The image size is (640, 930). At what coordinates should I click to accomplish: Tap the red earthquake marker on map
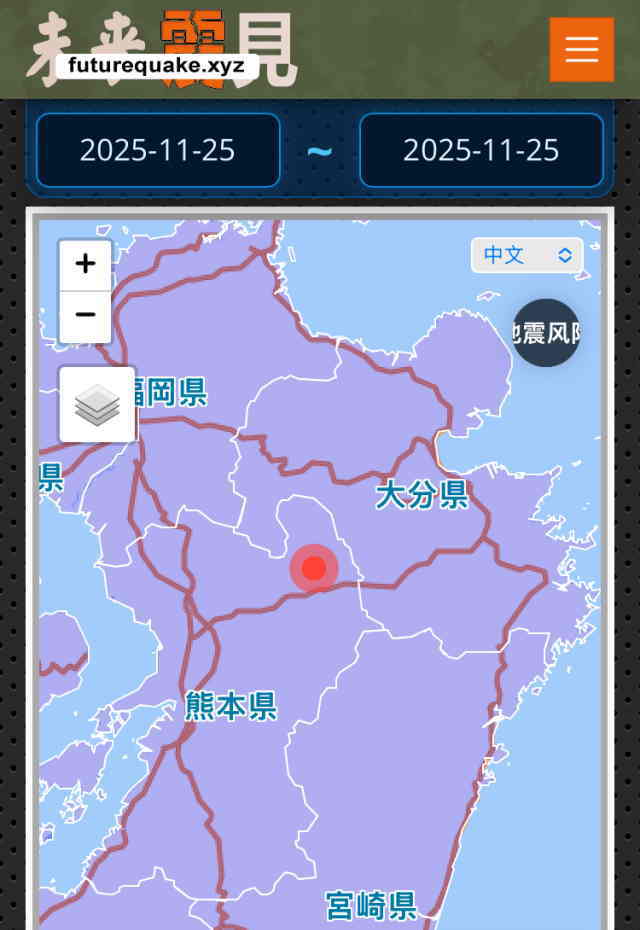pos(314,568)
